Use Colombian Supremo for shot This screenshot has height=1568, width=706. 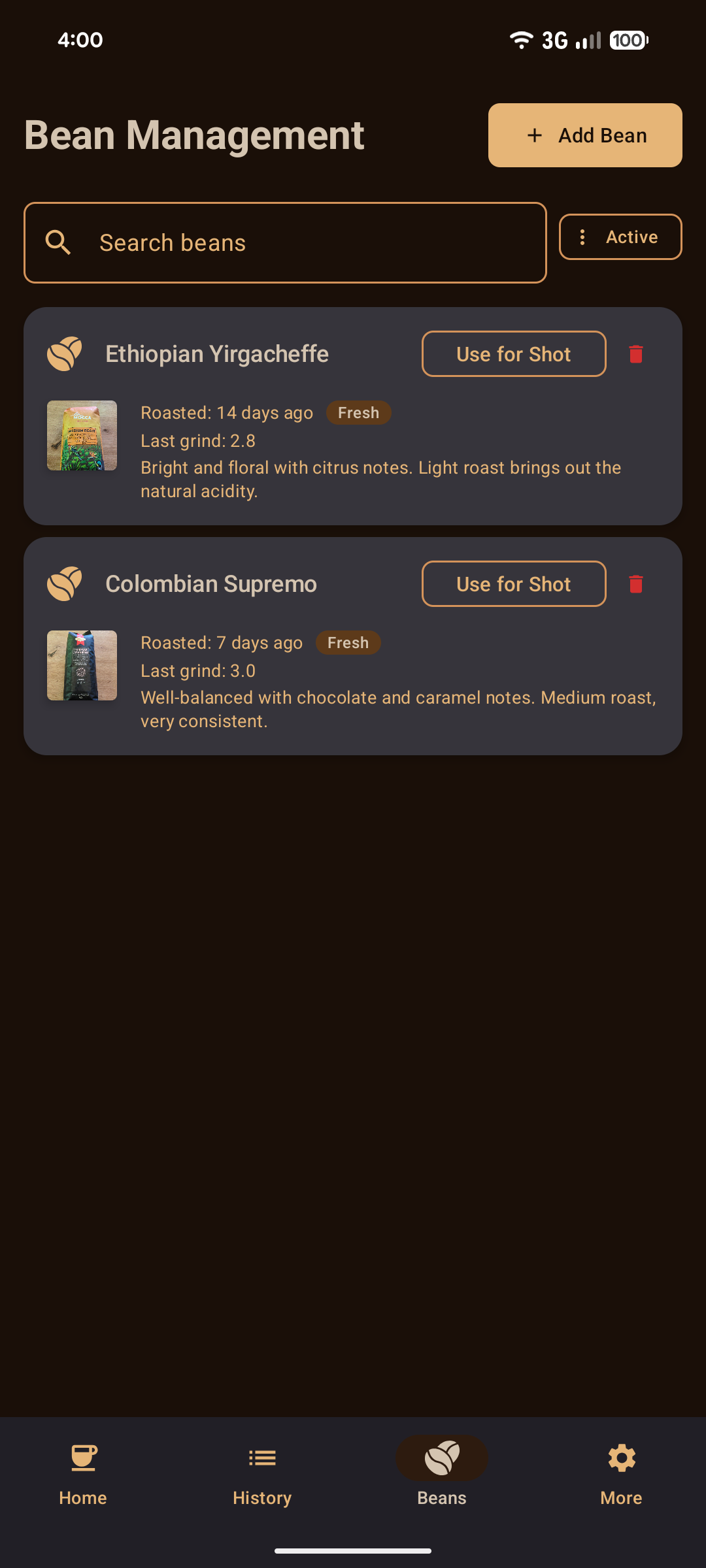514,584
